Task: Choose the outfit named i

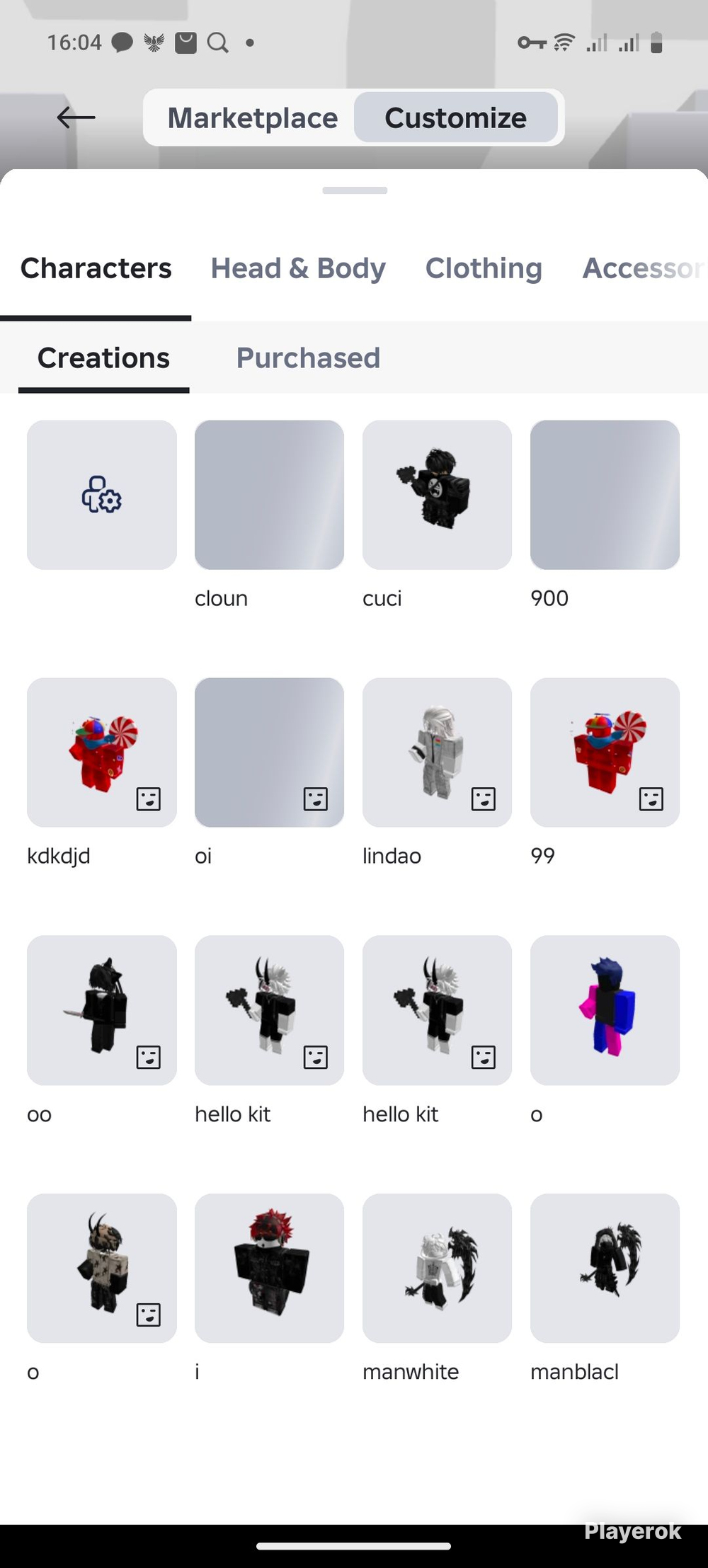Action: [269, 1268]
